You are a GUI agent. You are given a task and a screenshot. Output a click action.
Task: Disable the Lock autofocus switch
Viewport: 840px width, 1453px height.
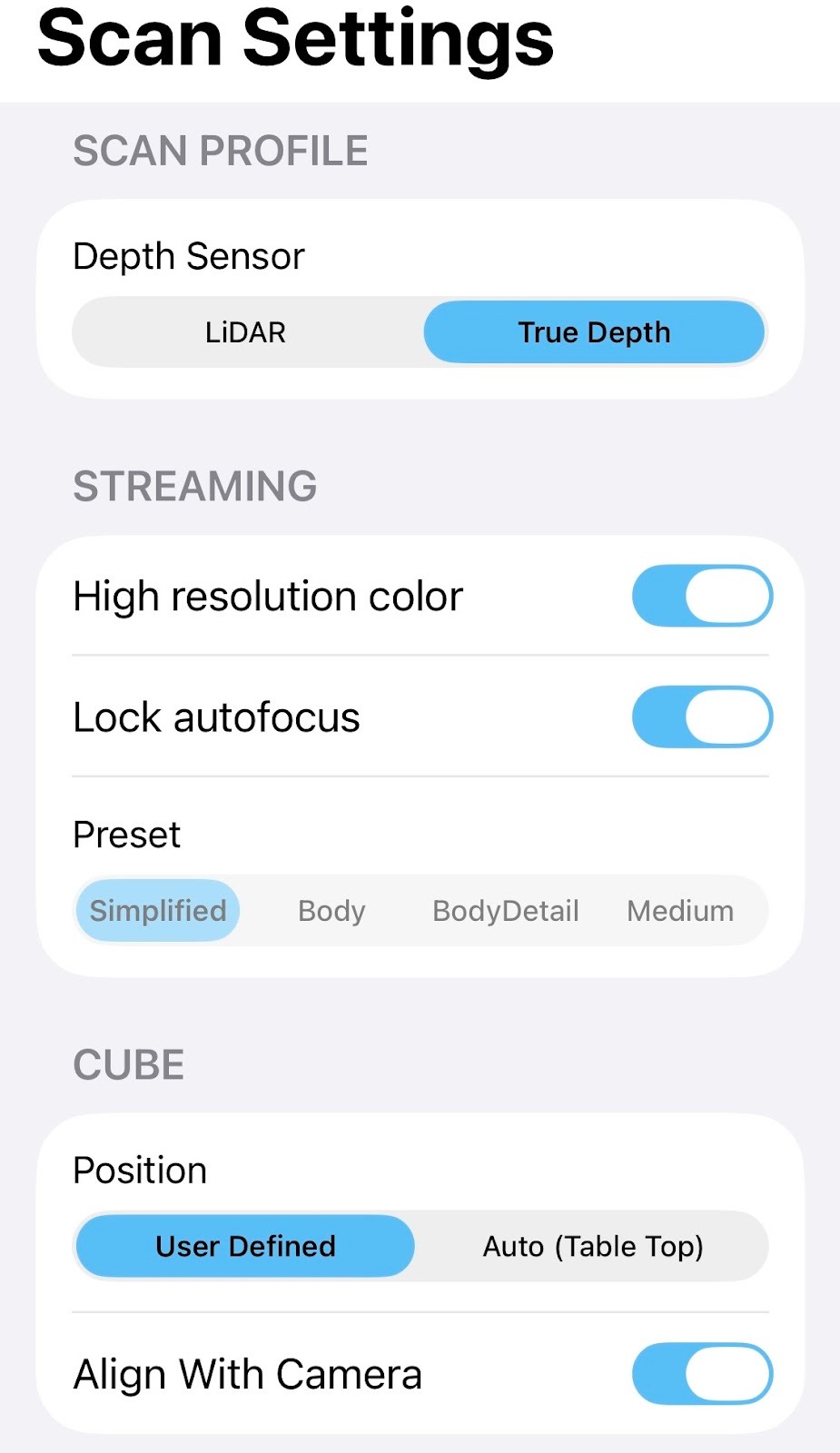click(701, 717)
